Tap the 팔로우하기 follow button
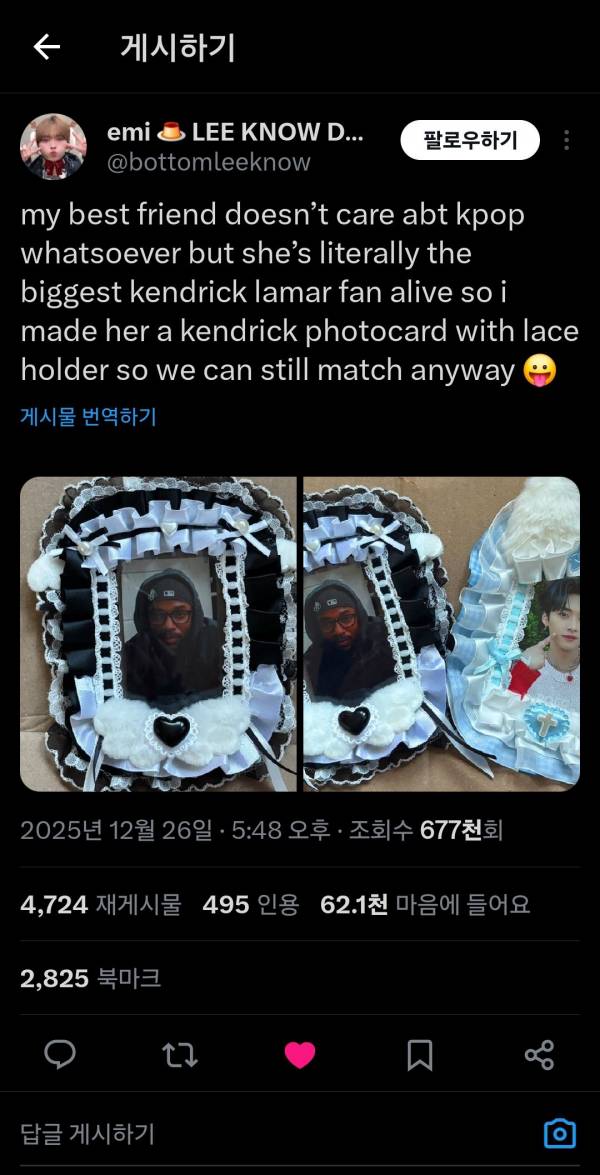Screen dimensions: 600x1175 (470, 140)
